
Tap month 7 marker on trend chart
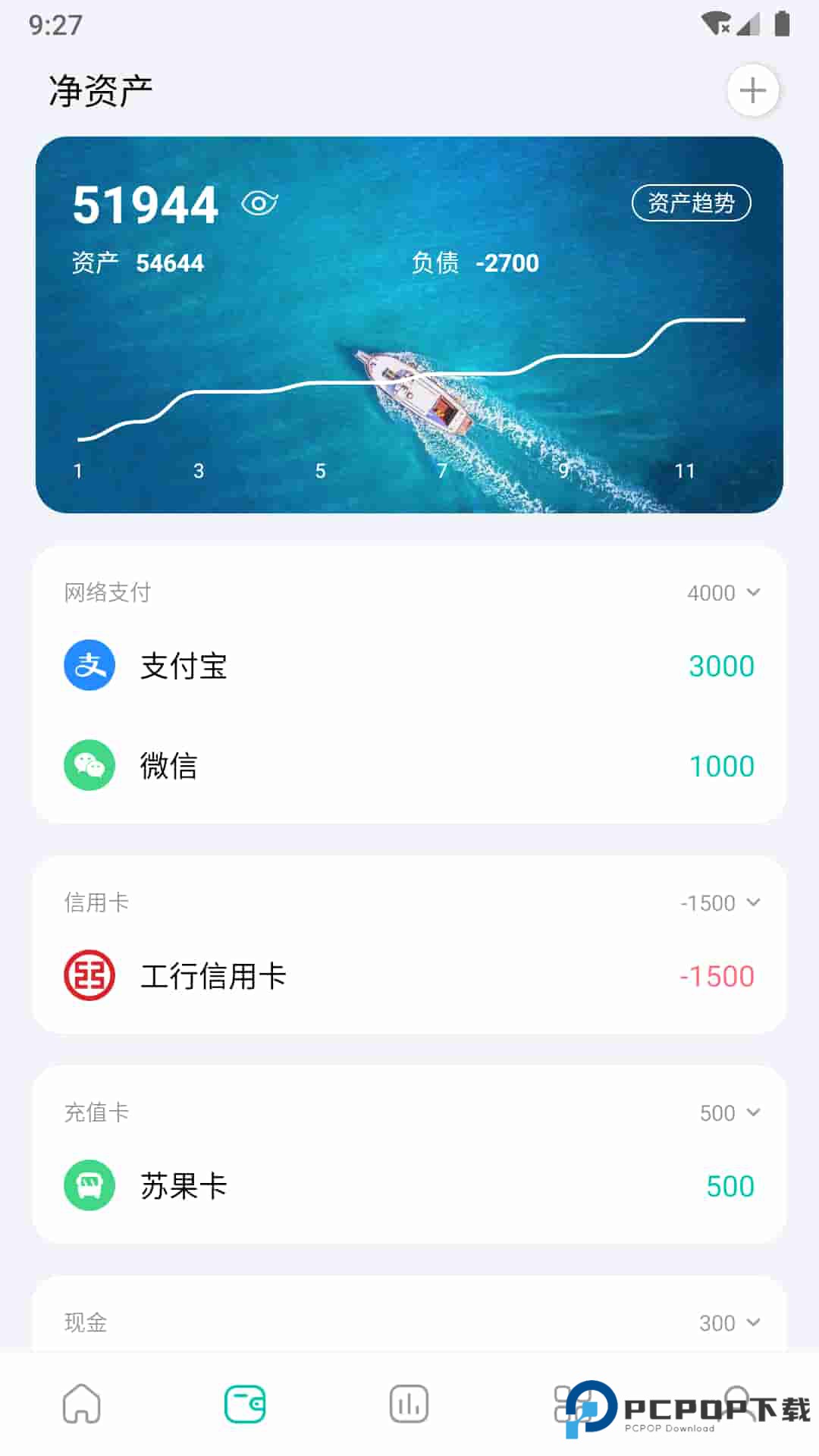point(441,470)
